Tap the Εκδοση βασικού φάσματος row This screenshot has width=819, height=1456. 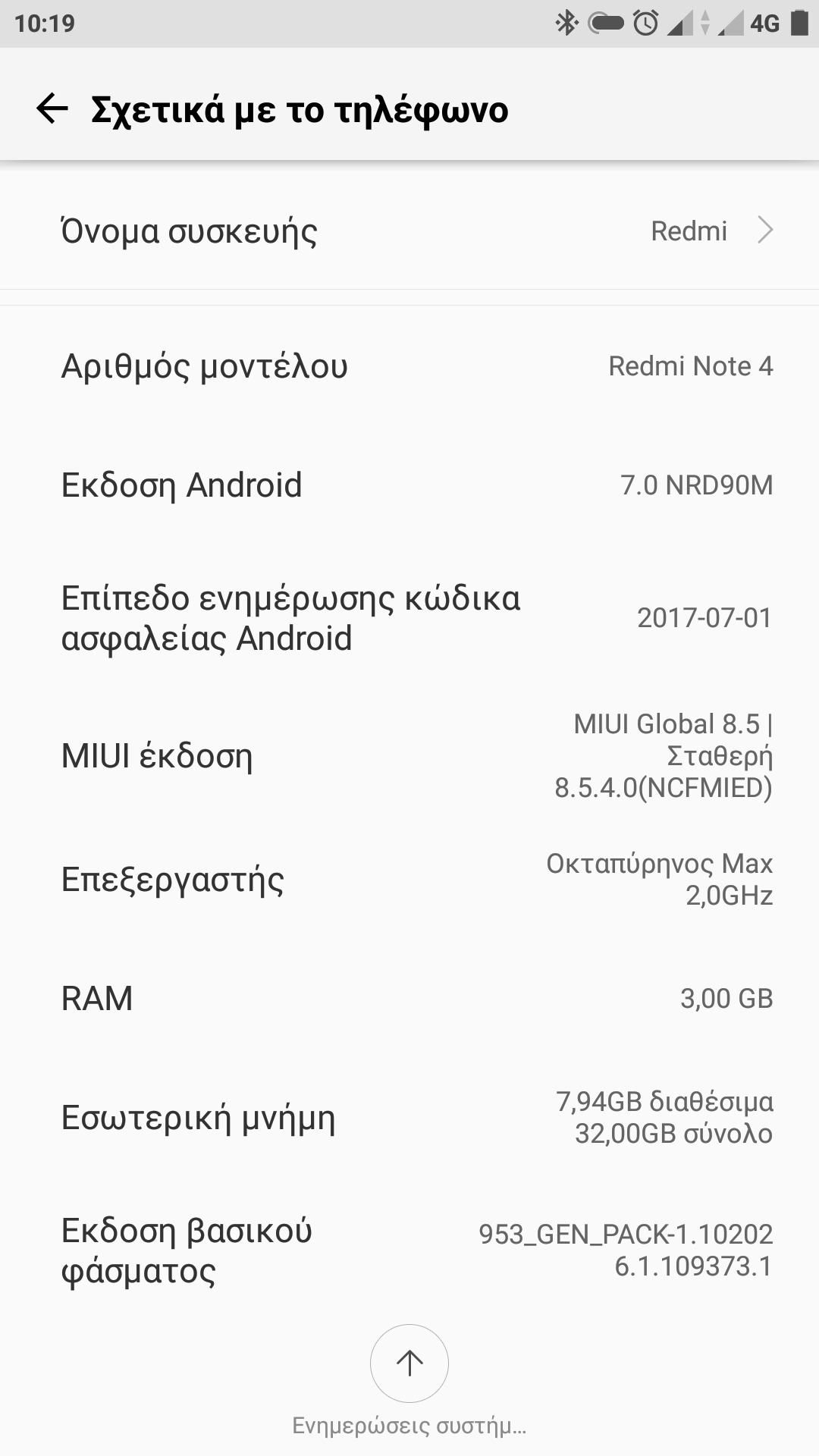(x=409, y=1250)
